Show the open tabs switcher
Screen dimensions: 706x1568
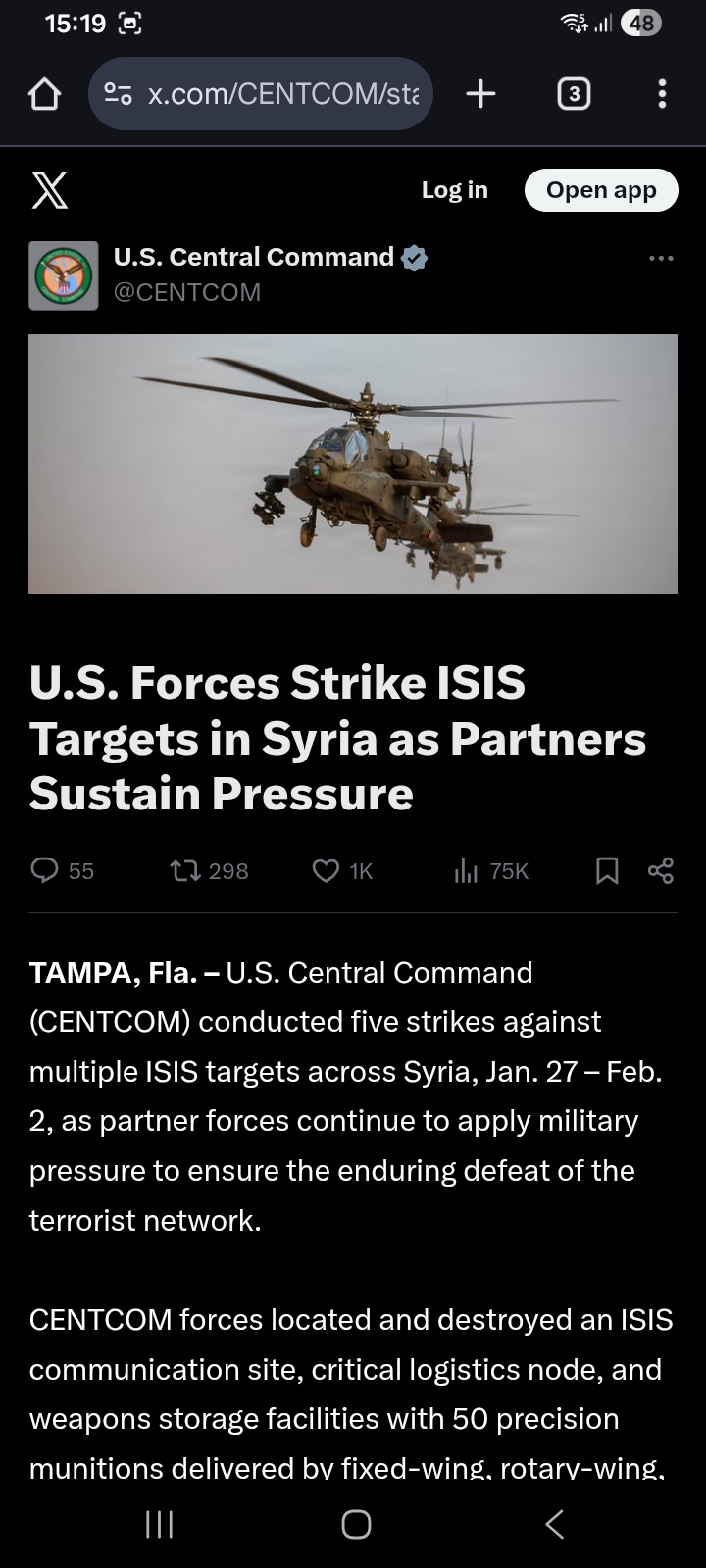tap(574, 94)
